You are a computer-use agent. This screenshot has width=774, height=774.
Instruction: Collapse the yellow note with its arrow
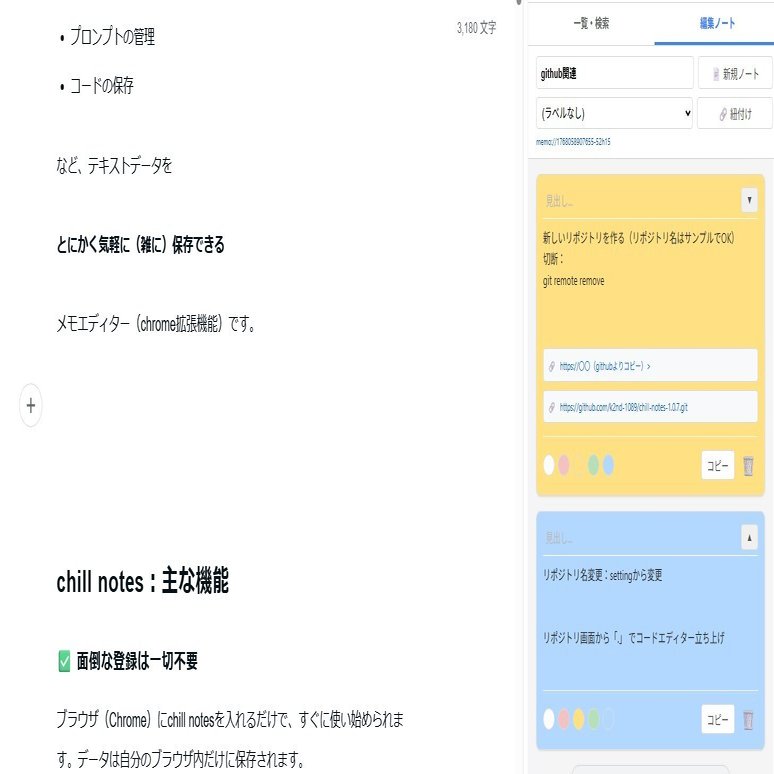tap(749, 200)
